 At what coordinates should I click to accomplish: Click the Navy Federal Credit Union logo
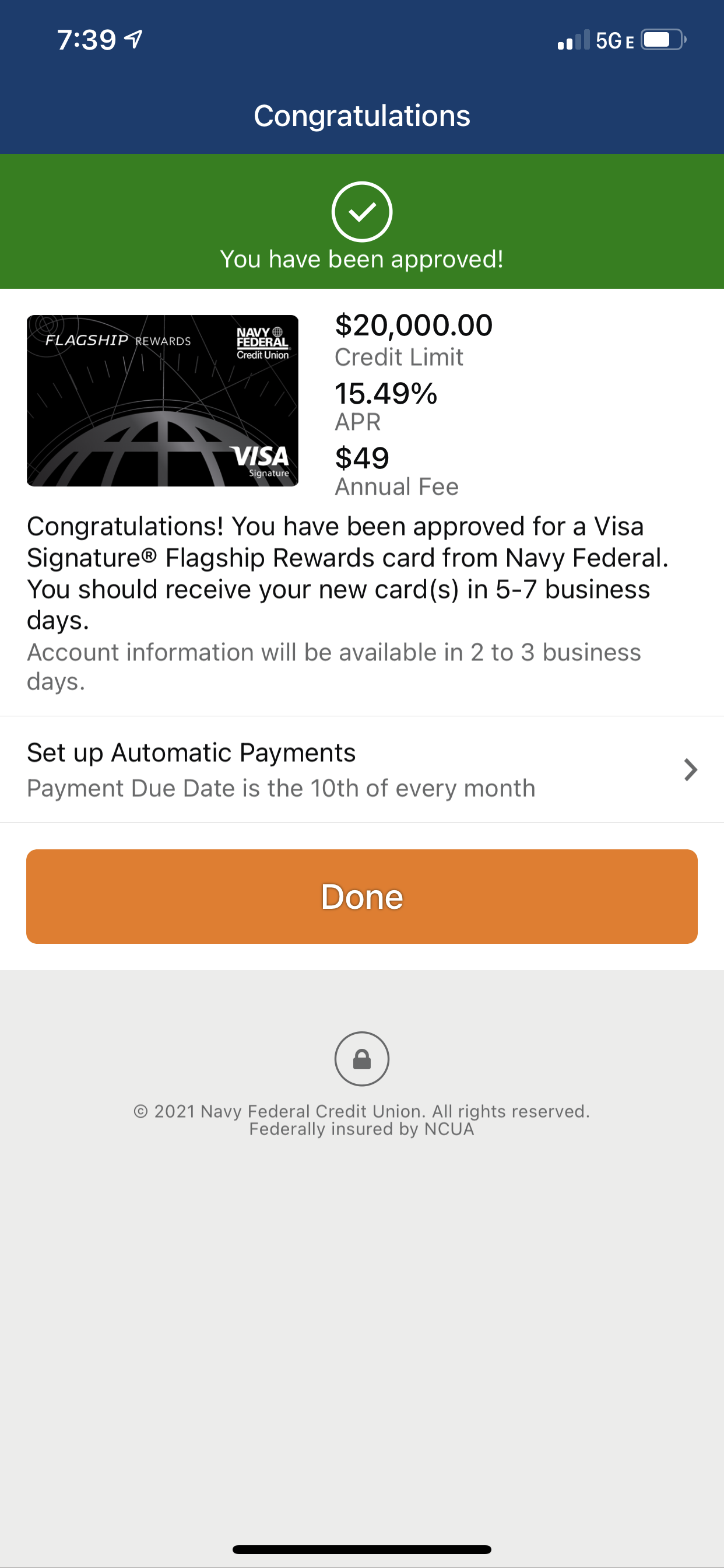pos(263,342)
